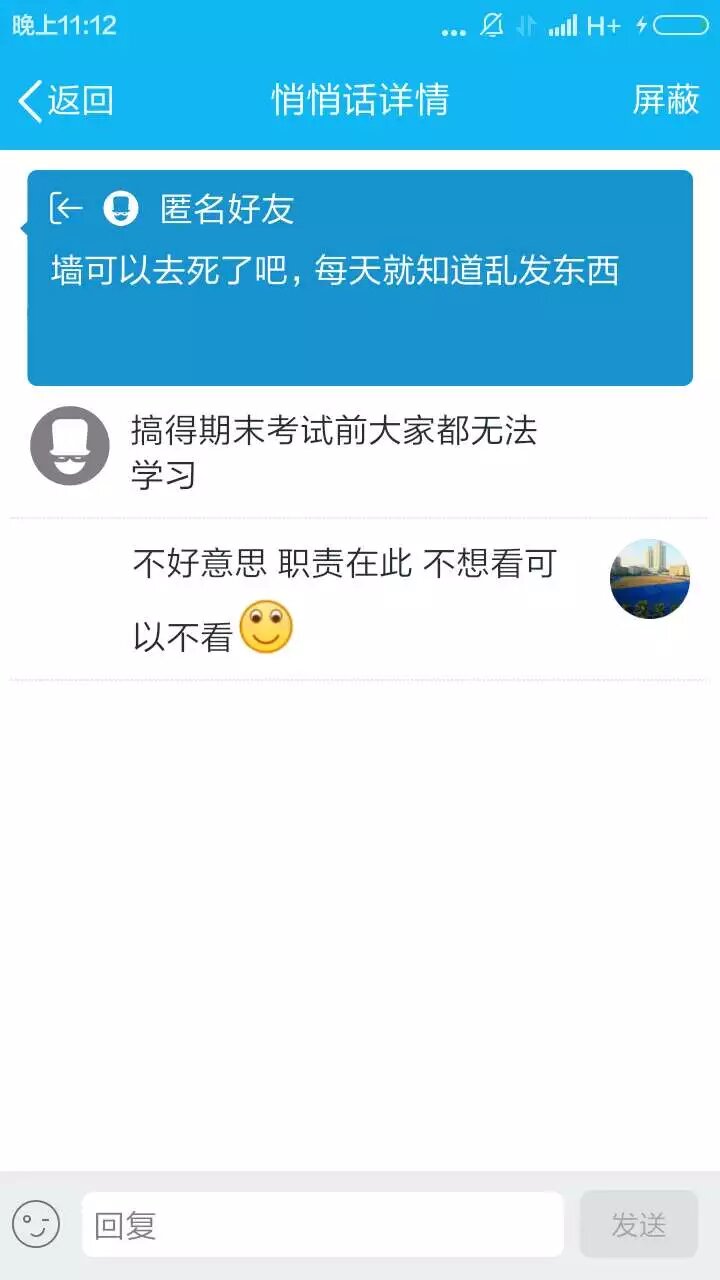This screenshot has height=1280, width=720.
Task: Send the reply with 发送
Action: 638,1224
